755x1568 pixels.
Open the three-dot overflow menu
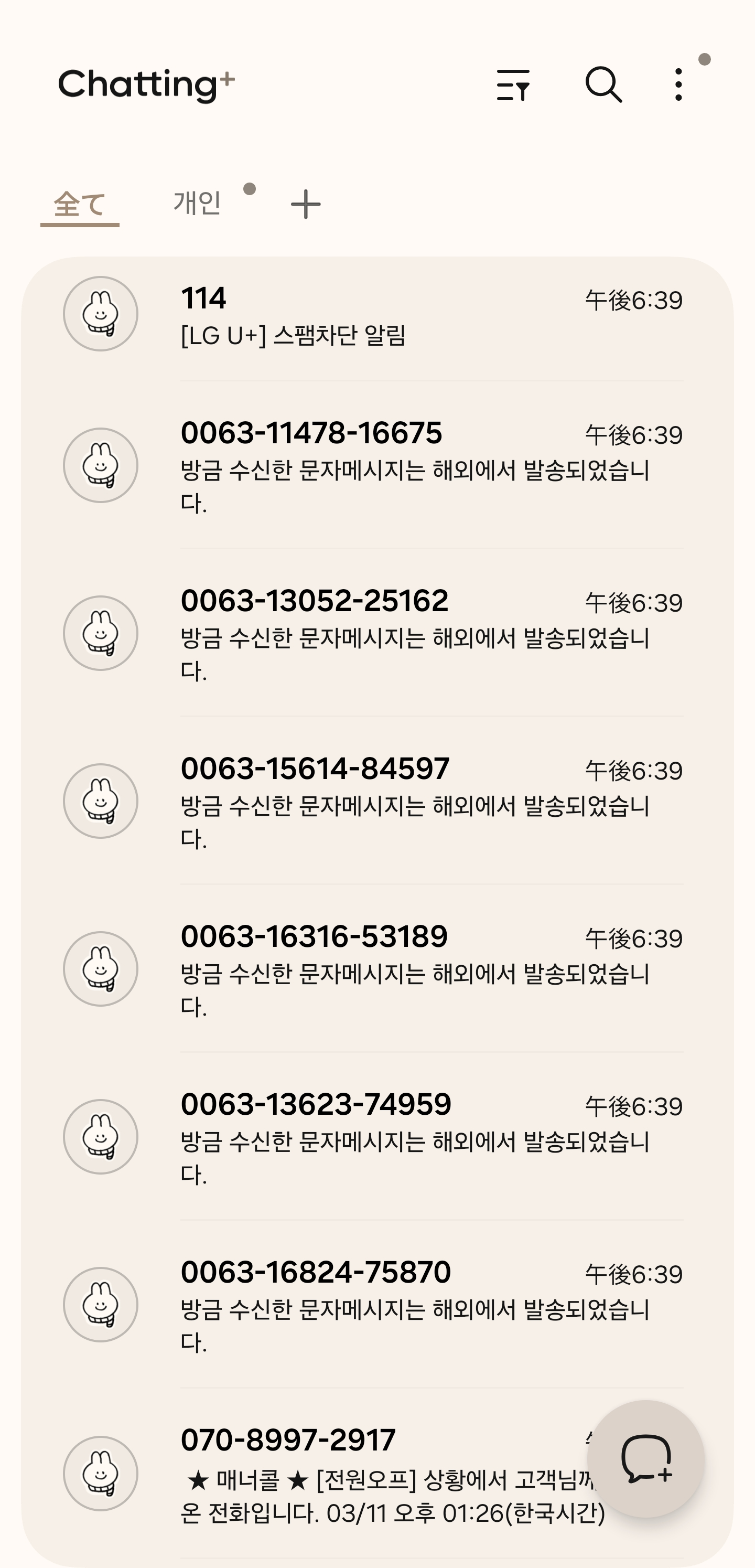(x=678, y=84)
